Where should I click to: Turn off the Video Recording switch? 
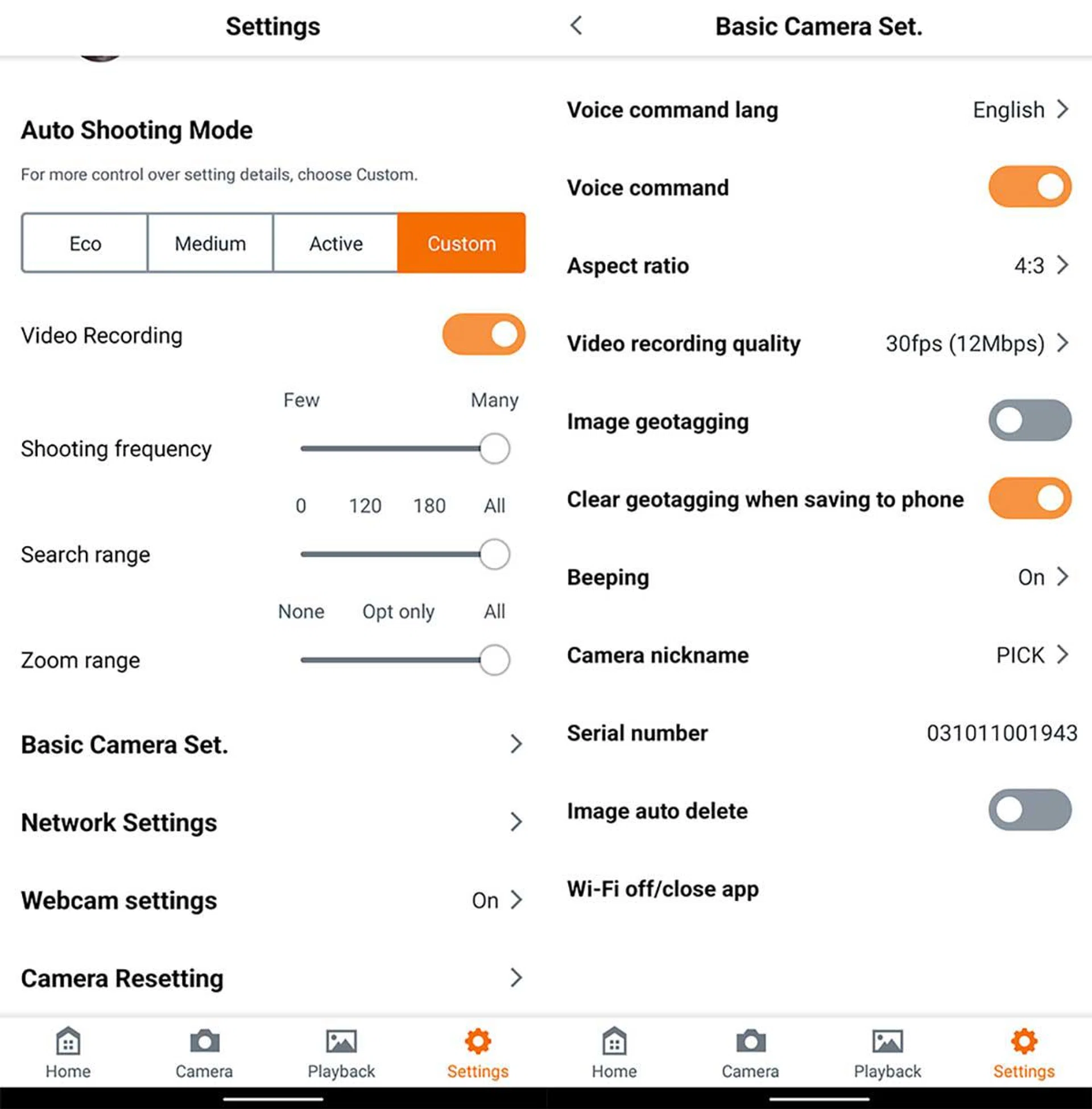coord(483,334)
